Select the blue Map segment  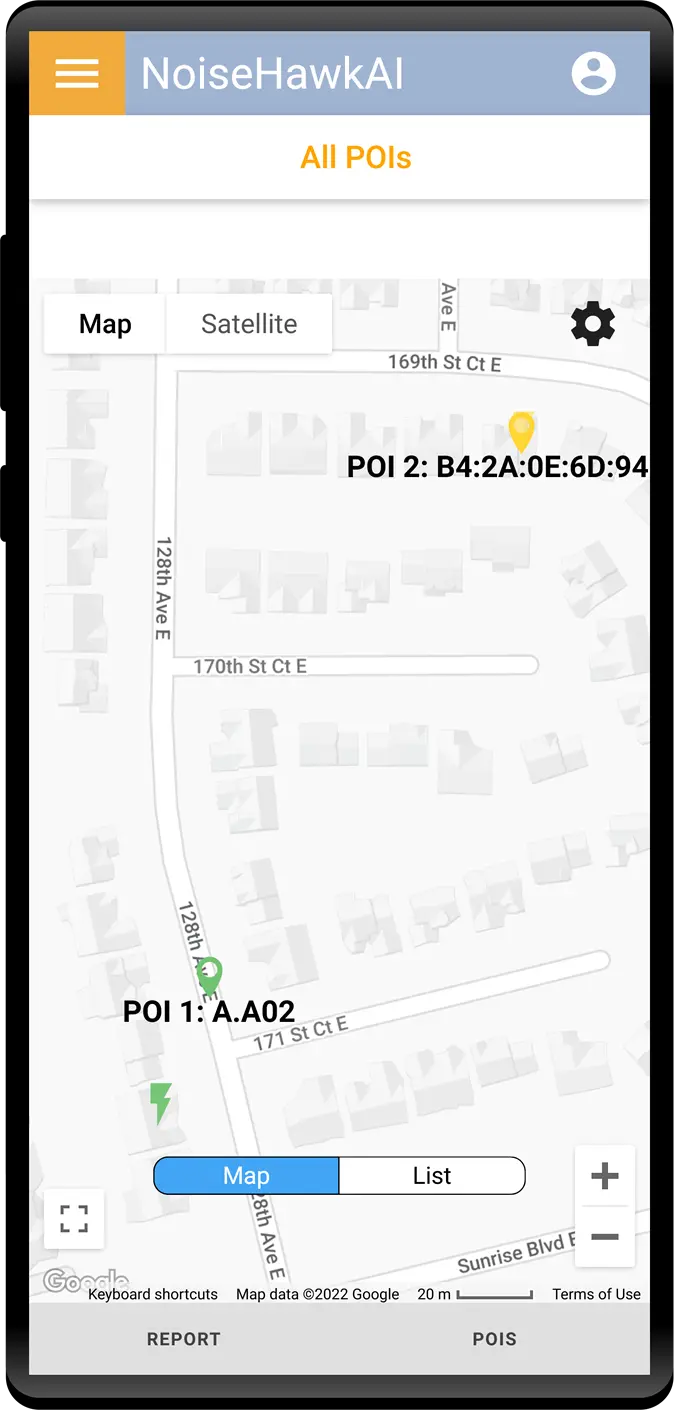point(246,1176)
